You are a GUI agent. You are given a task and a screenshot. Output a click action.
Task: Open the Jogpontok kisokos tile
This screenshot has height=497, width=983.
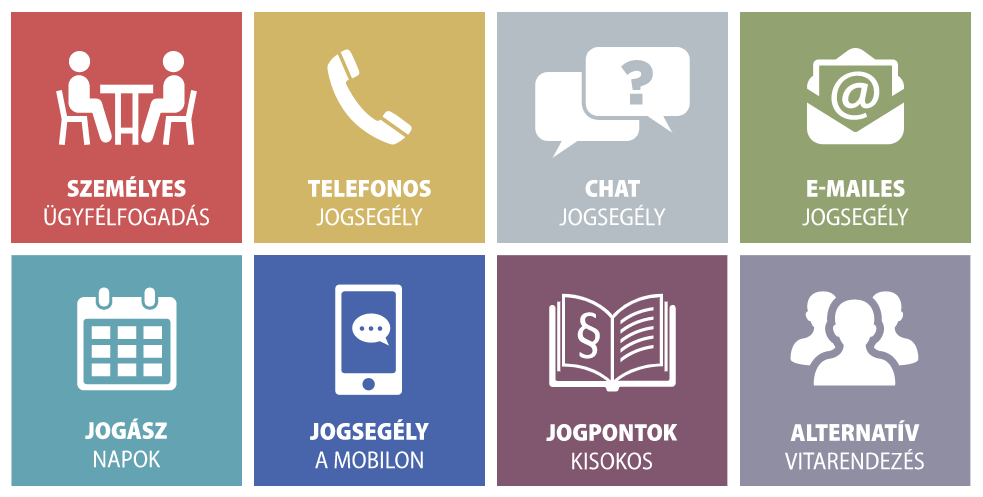612,370
